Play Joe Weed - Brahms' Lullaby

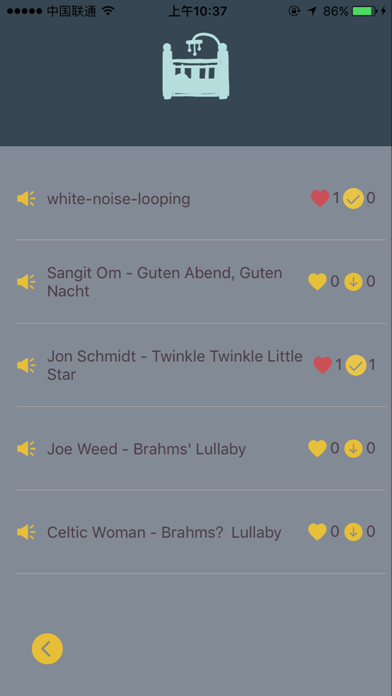[x=26, y=448]
